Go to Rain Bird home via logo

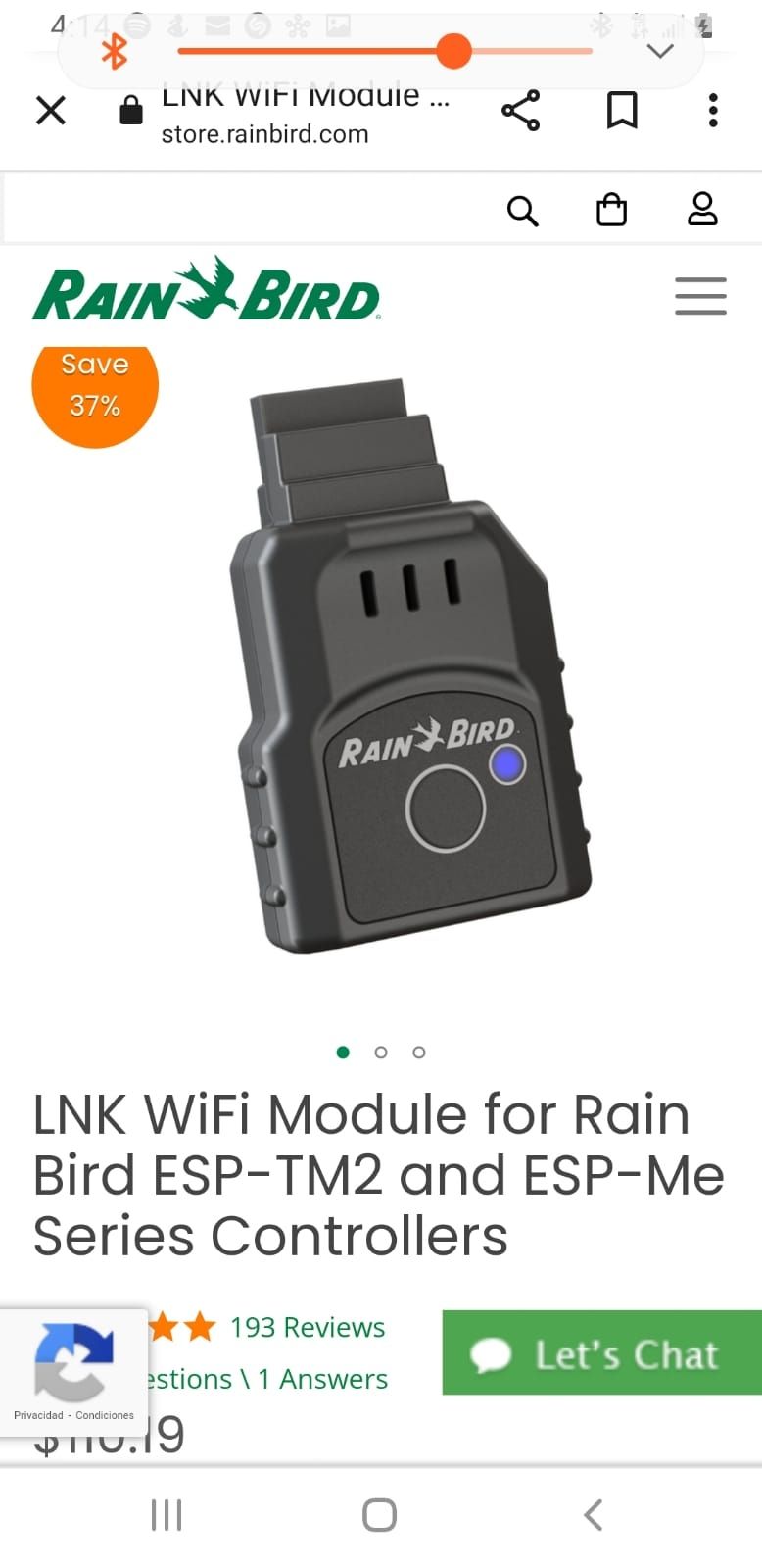point(207,291)
